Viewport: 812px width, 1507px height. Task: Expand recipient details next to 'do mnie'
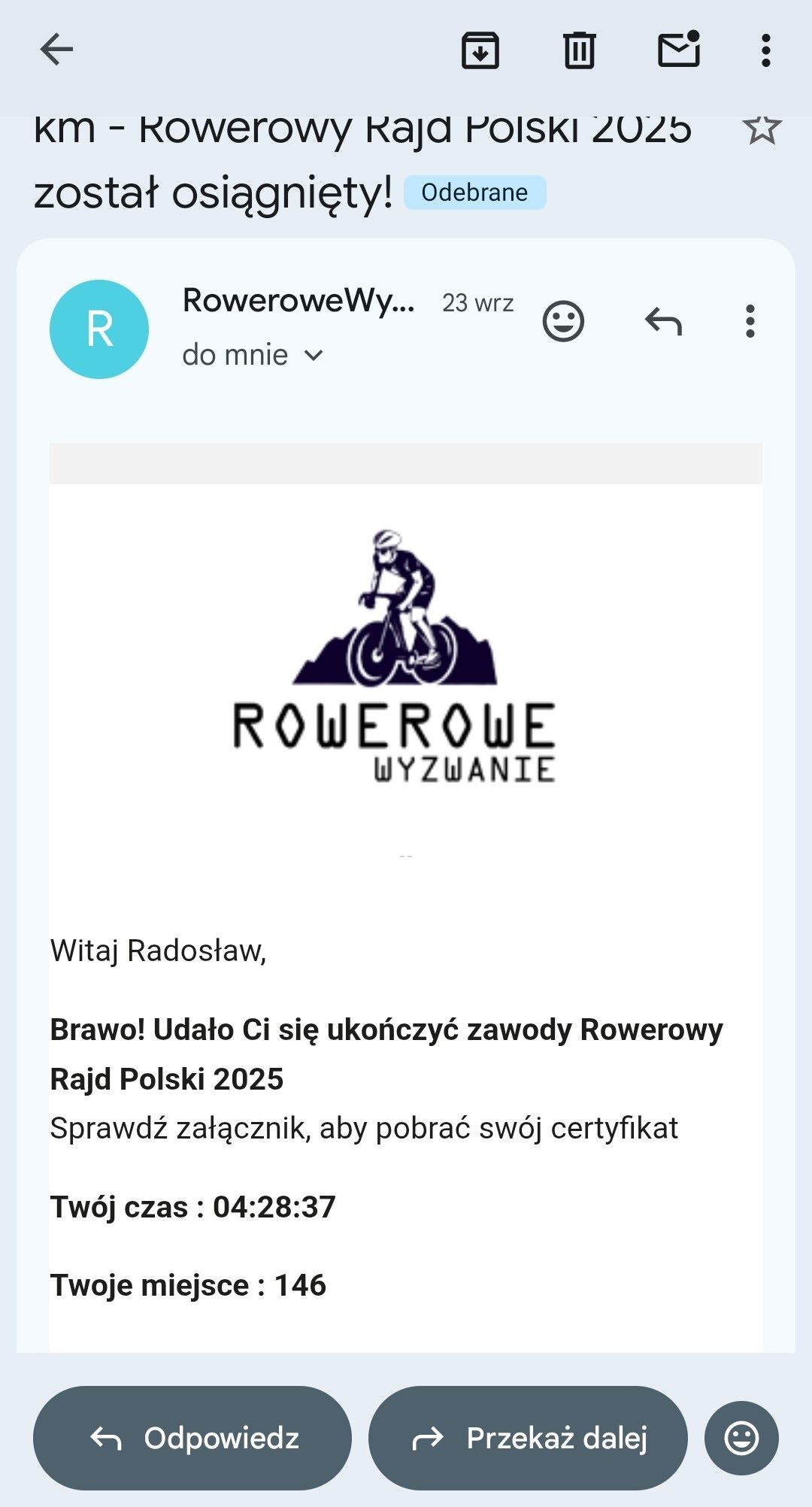click(314, 355)
